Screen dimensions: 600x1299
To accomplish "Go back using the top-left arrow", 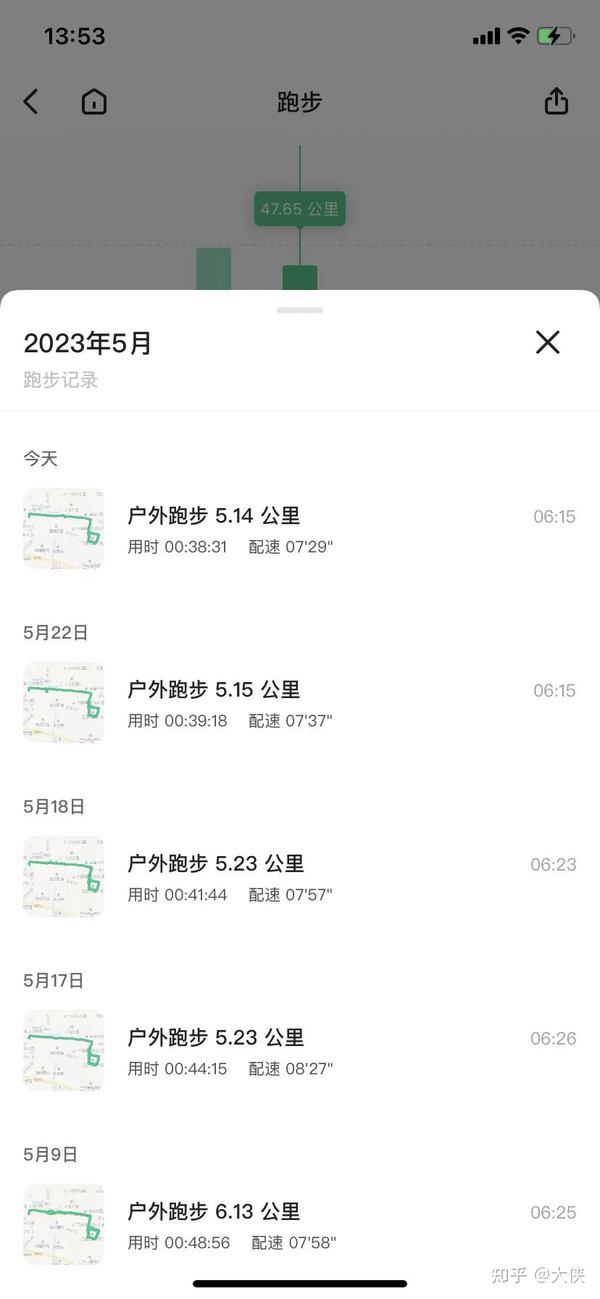I will tap(31, 101).
